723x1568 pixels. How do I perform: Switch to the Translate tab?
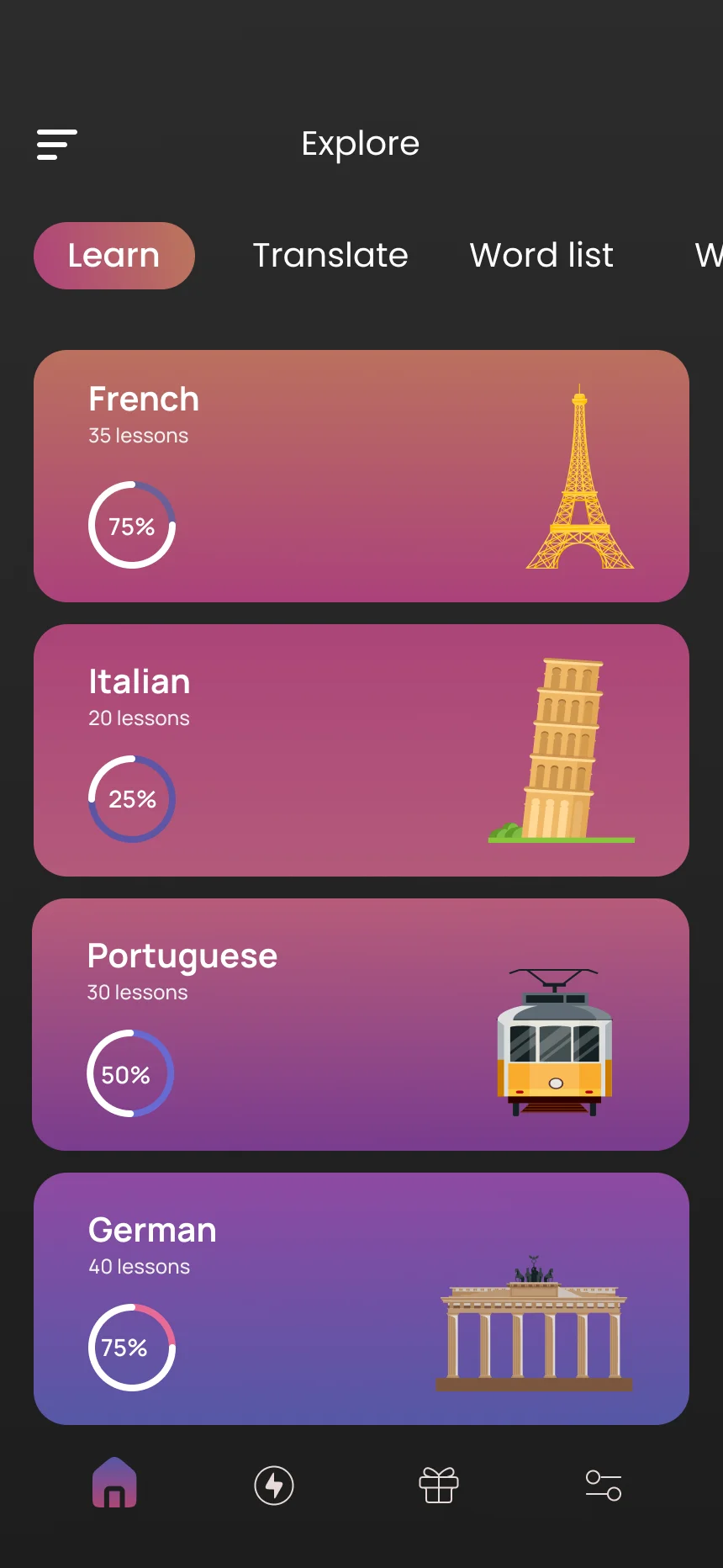pos(330,256)
